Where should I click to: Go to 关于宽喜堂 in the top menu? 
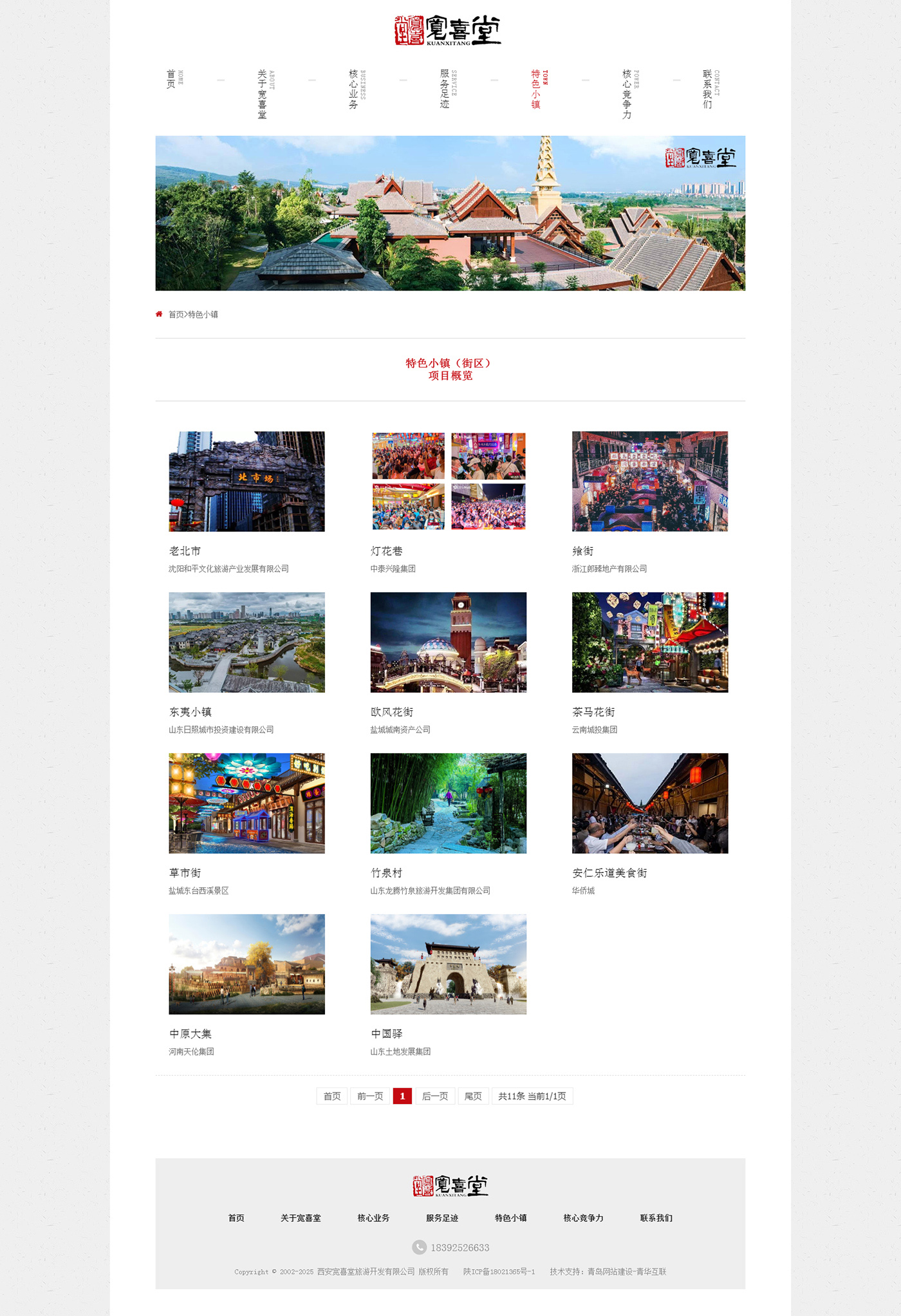[x=262, y=94]
